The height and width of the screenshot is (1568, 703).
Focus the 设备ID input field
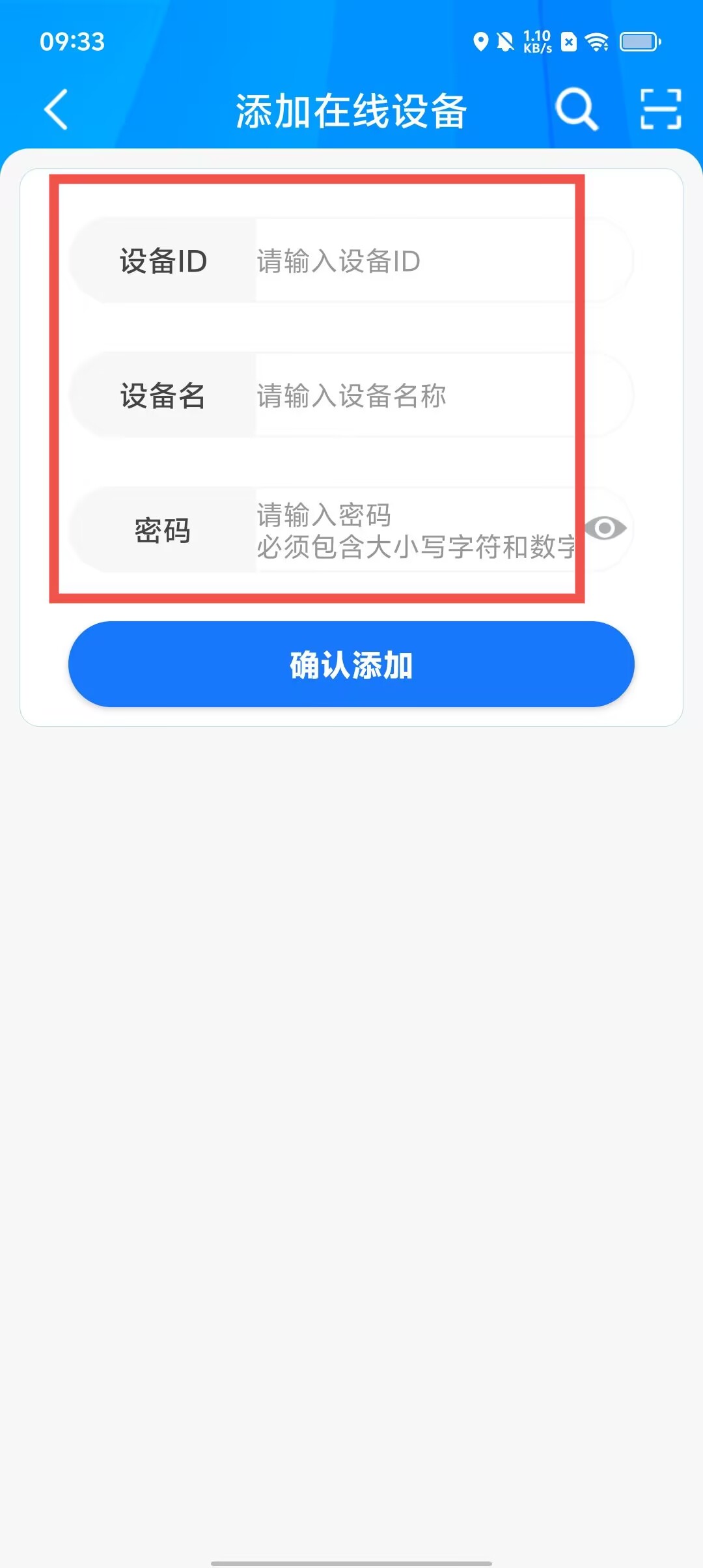(417, 260)
